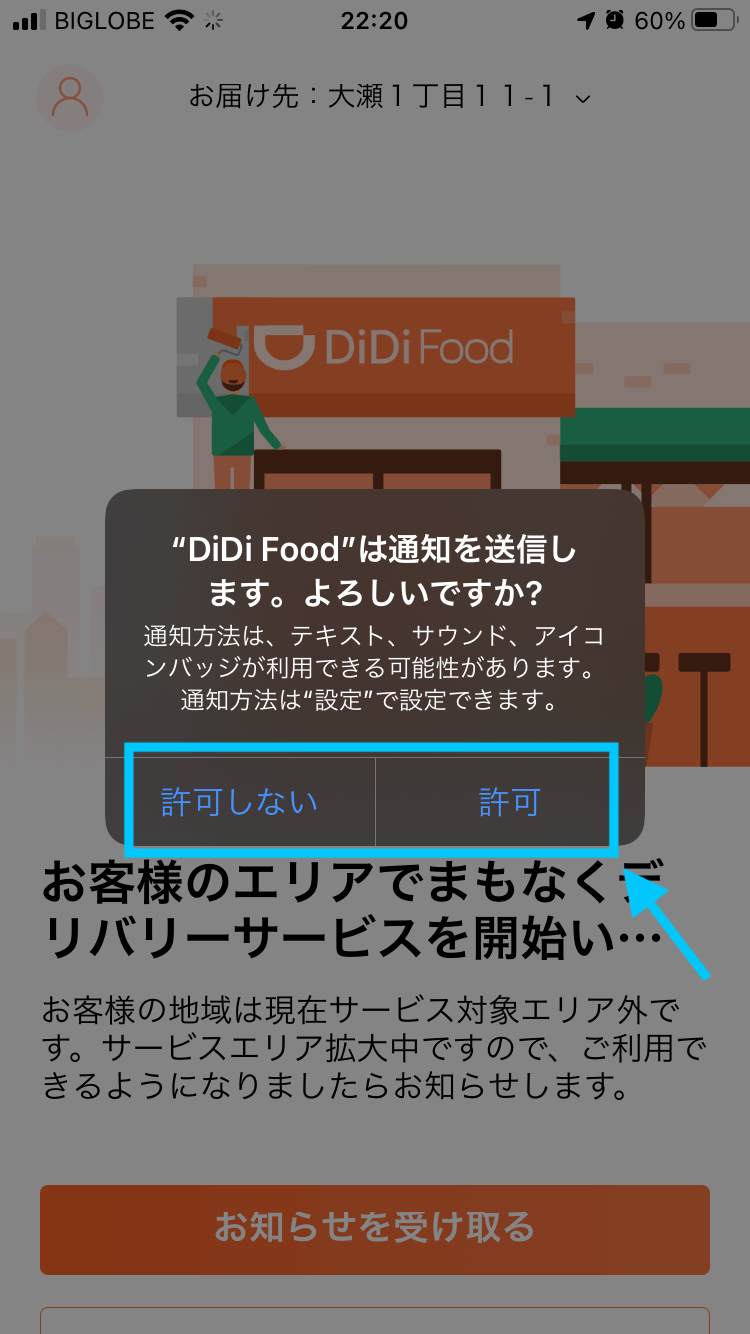Tap the お知らせを受け取る button
The image size is (750, 1334).
click(374, 1228)
